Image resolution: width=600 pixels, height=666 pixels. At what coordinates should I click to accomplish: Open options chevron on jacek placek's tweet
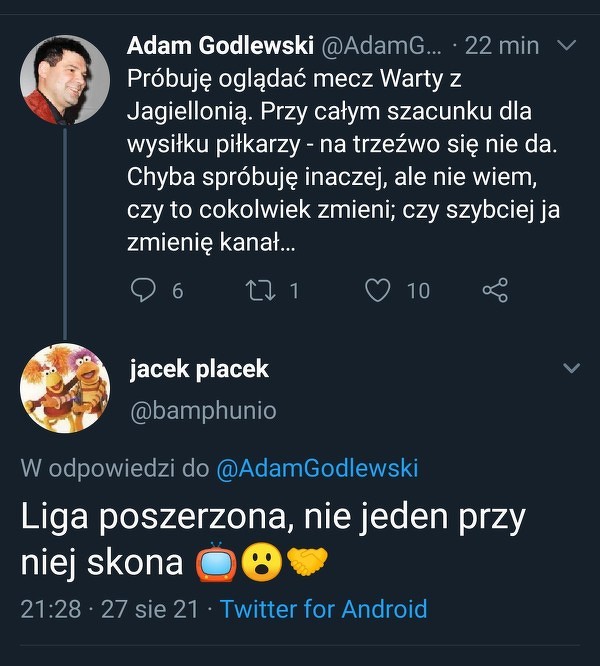tap(571, 369)
